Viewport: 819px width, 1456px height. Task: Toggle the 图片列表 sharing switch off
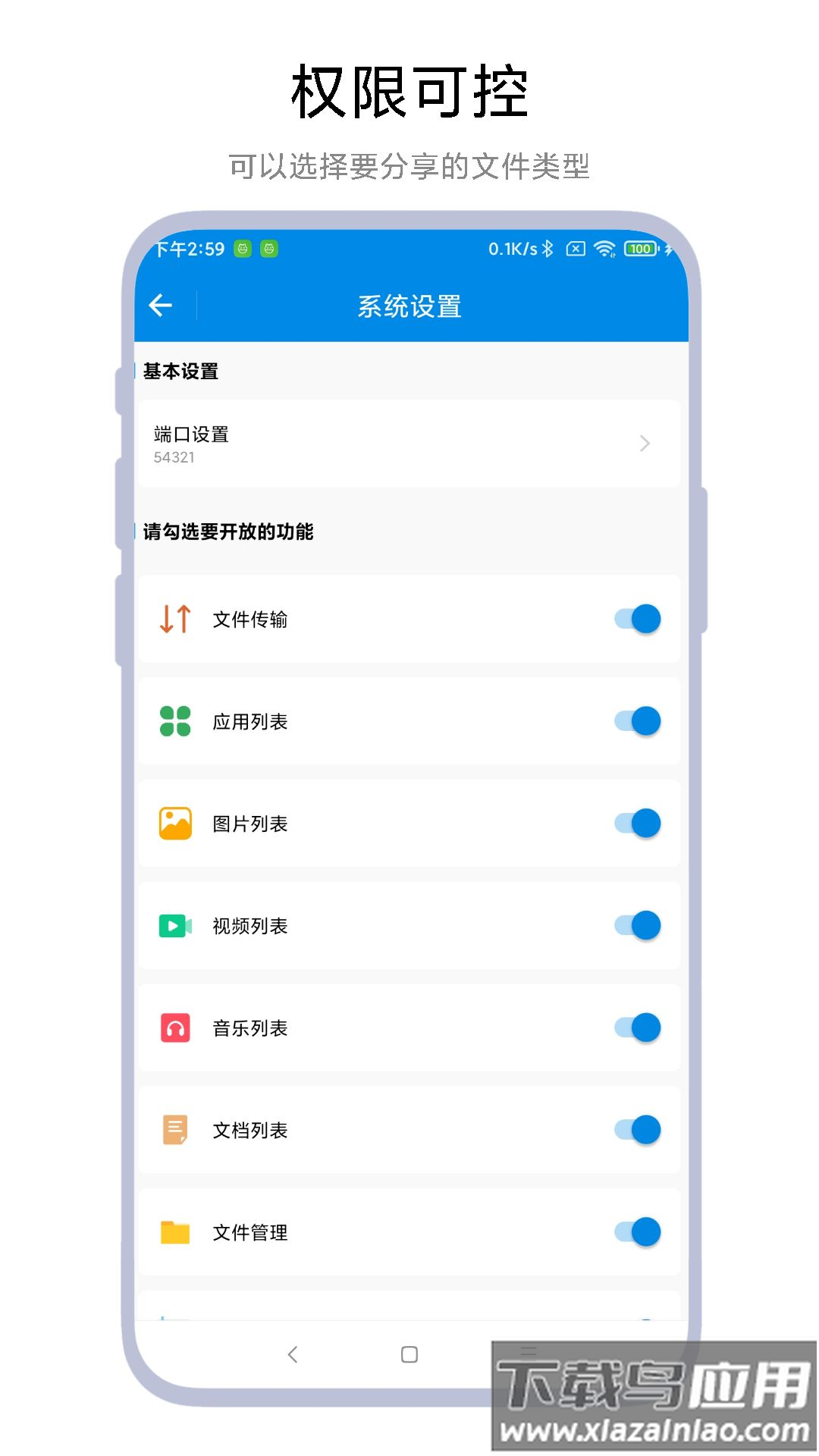tap(635, 823)
